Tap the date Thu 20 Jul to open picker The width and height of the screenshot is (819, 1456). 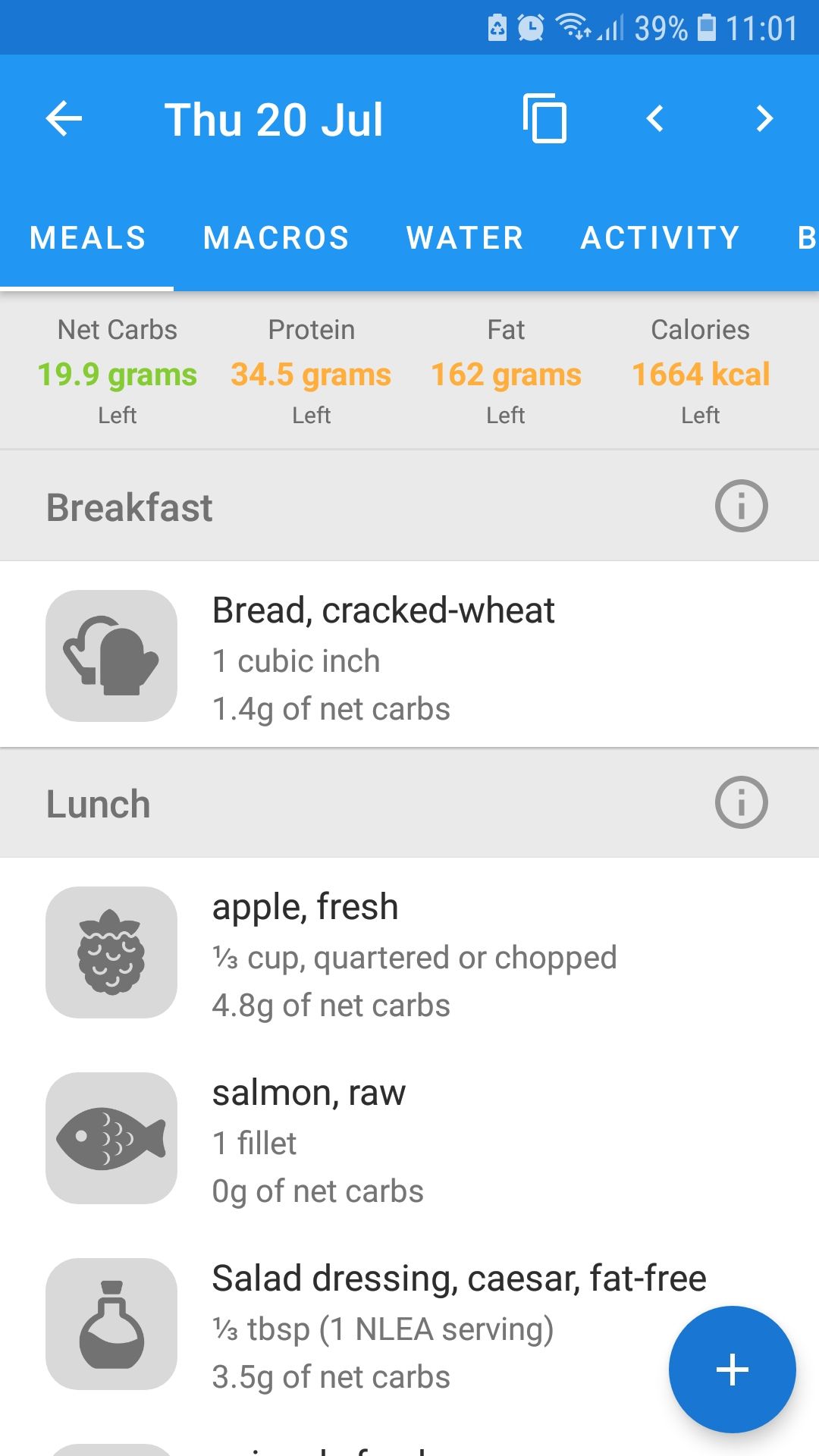tap(275, 119)
